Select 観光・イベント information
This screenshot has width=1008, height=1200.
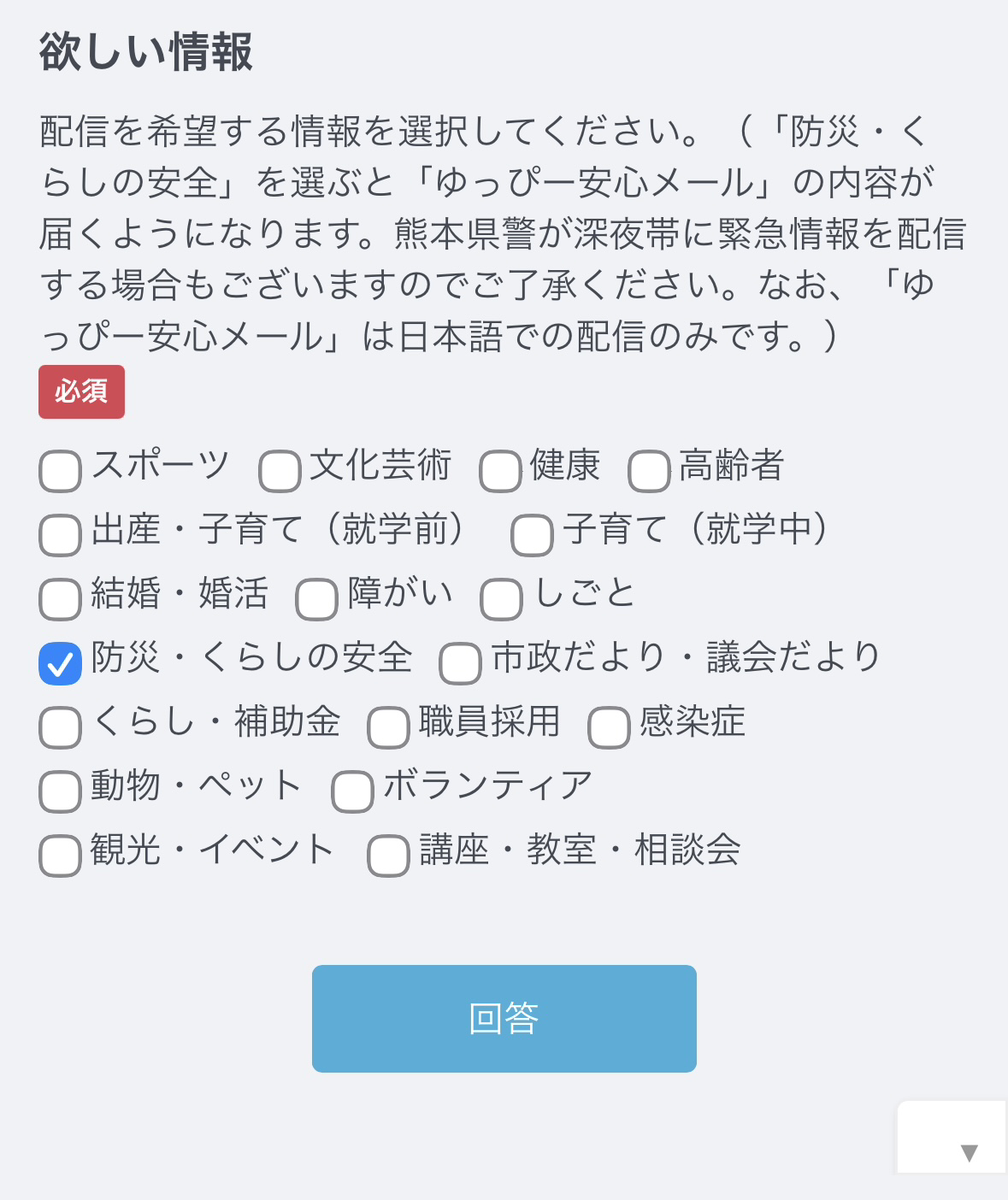(x=60, y=855)
